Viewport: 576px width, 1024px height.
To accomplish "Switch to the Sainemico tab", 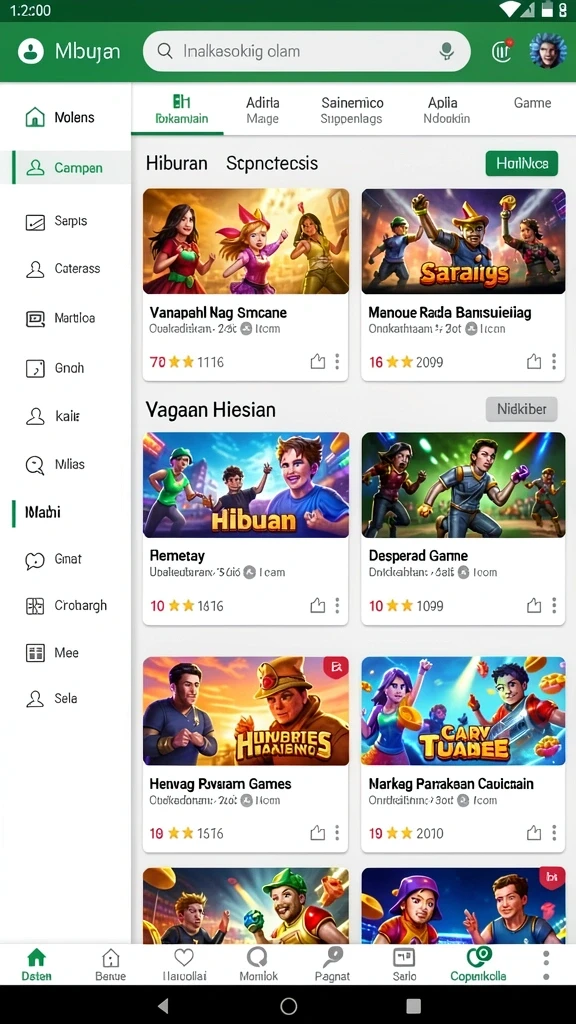I will pos(352,110).
